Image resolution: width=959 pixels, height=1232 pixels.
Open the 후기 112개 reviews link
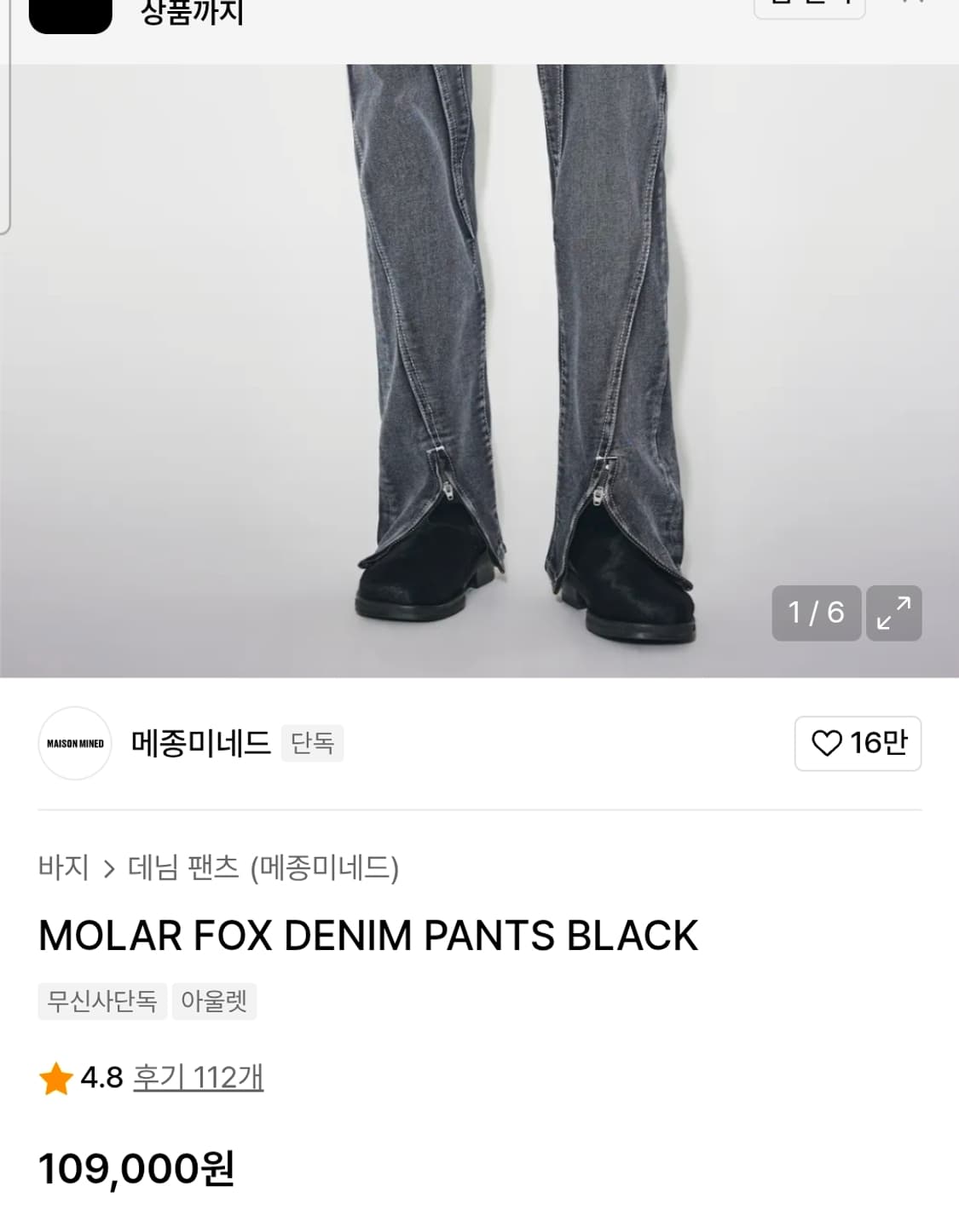195,1077
